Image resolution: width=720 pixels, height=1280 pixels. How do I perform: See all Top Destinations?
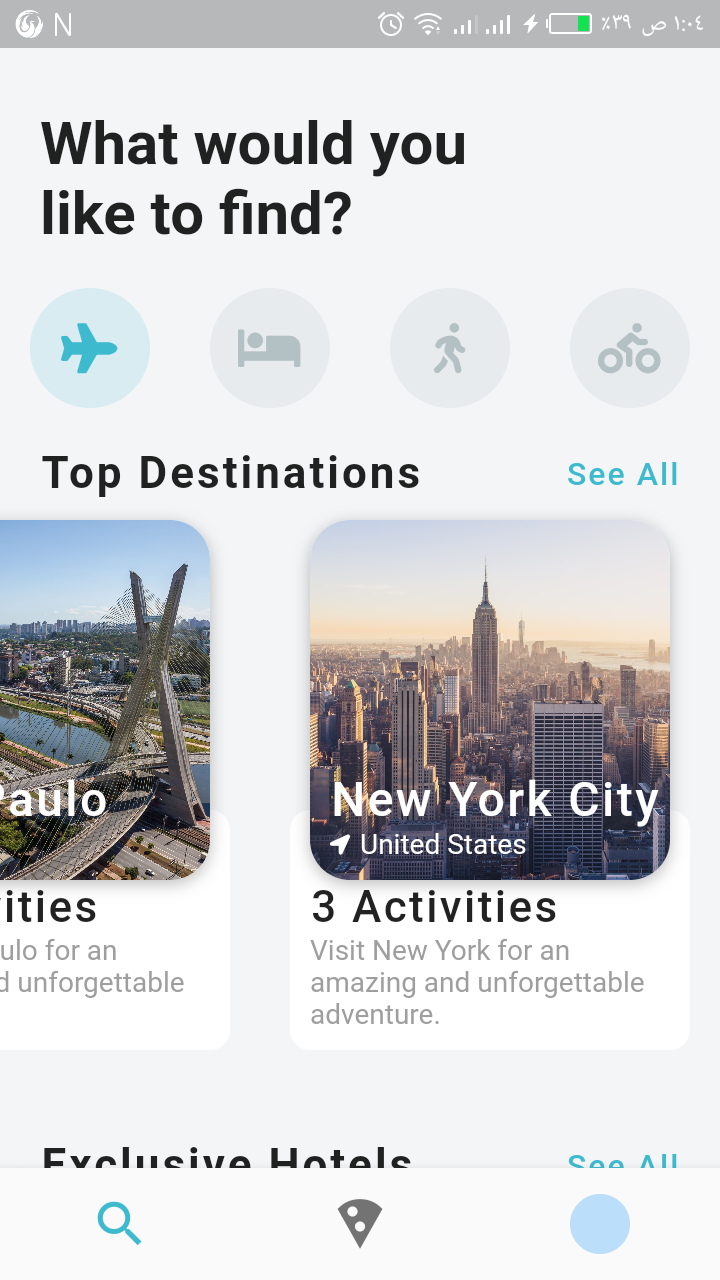pyautogui.click(x=623, y=474)
